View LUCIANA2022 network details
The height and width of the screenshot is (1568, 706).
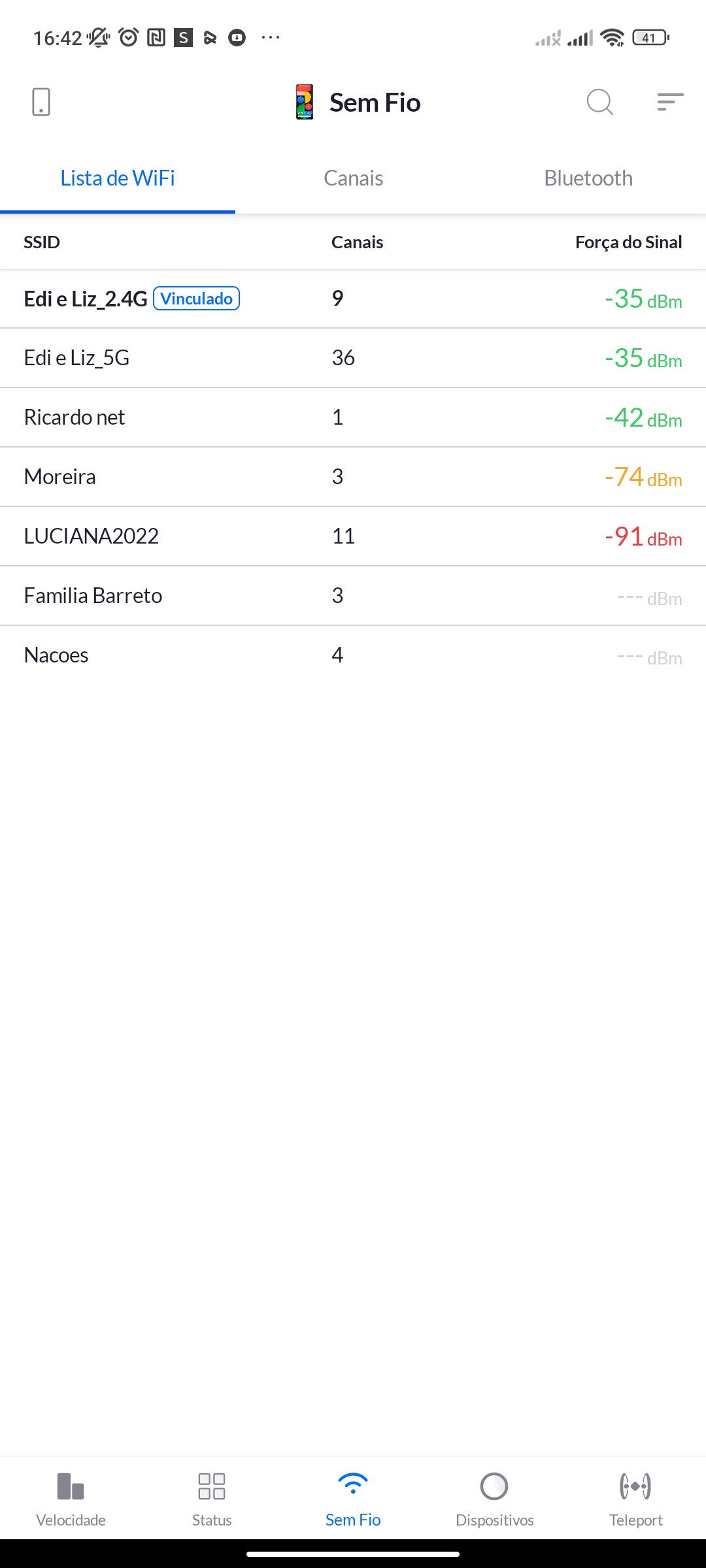click(x=353, y=536)
